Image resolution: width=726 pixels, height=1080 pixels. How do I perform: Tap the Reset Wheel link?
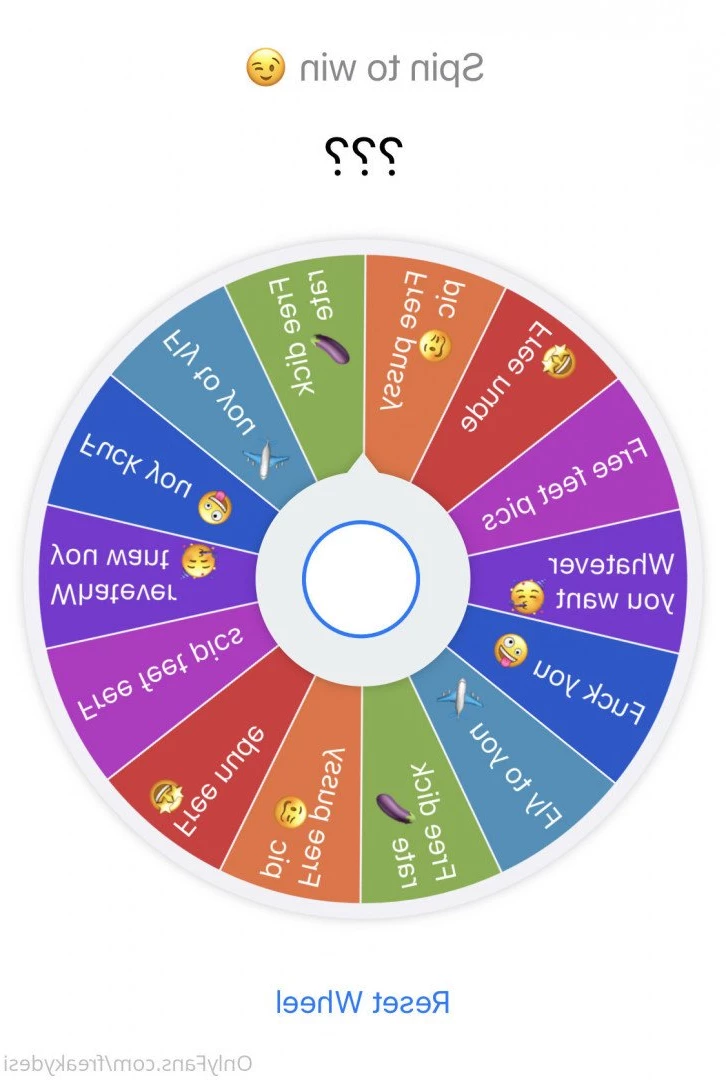(x=362, y=1001)
